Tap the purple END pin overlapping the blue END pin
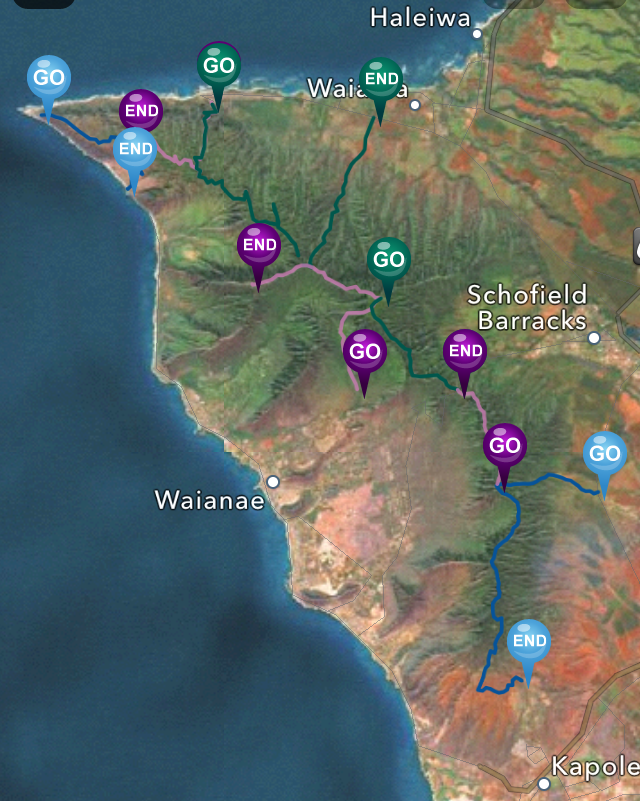This screenshot has width=640, height=801. [x=141, y=109]
